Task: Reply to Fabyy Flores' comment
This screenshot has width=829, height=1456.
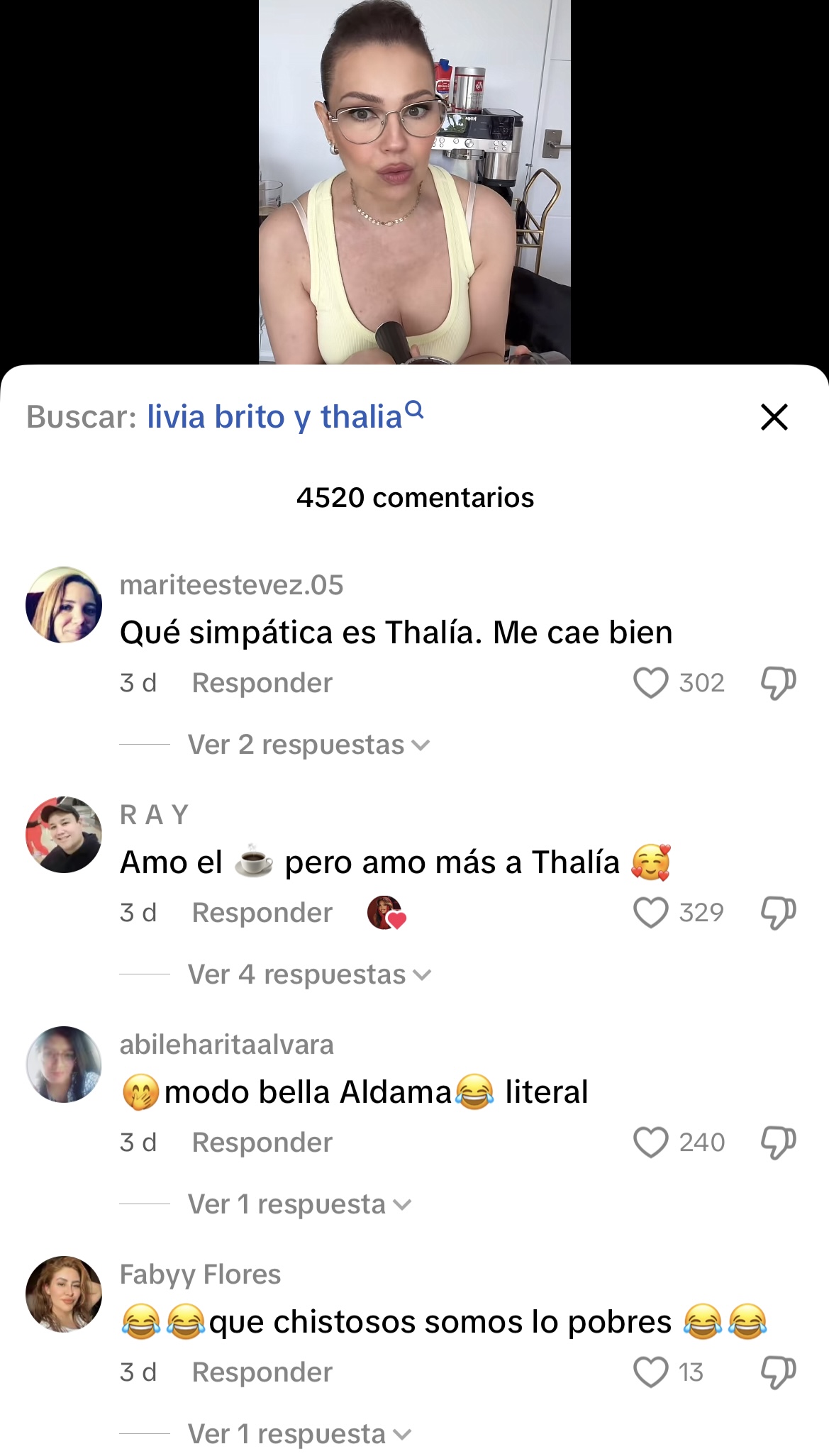Action: [x=262, y=1372]
